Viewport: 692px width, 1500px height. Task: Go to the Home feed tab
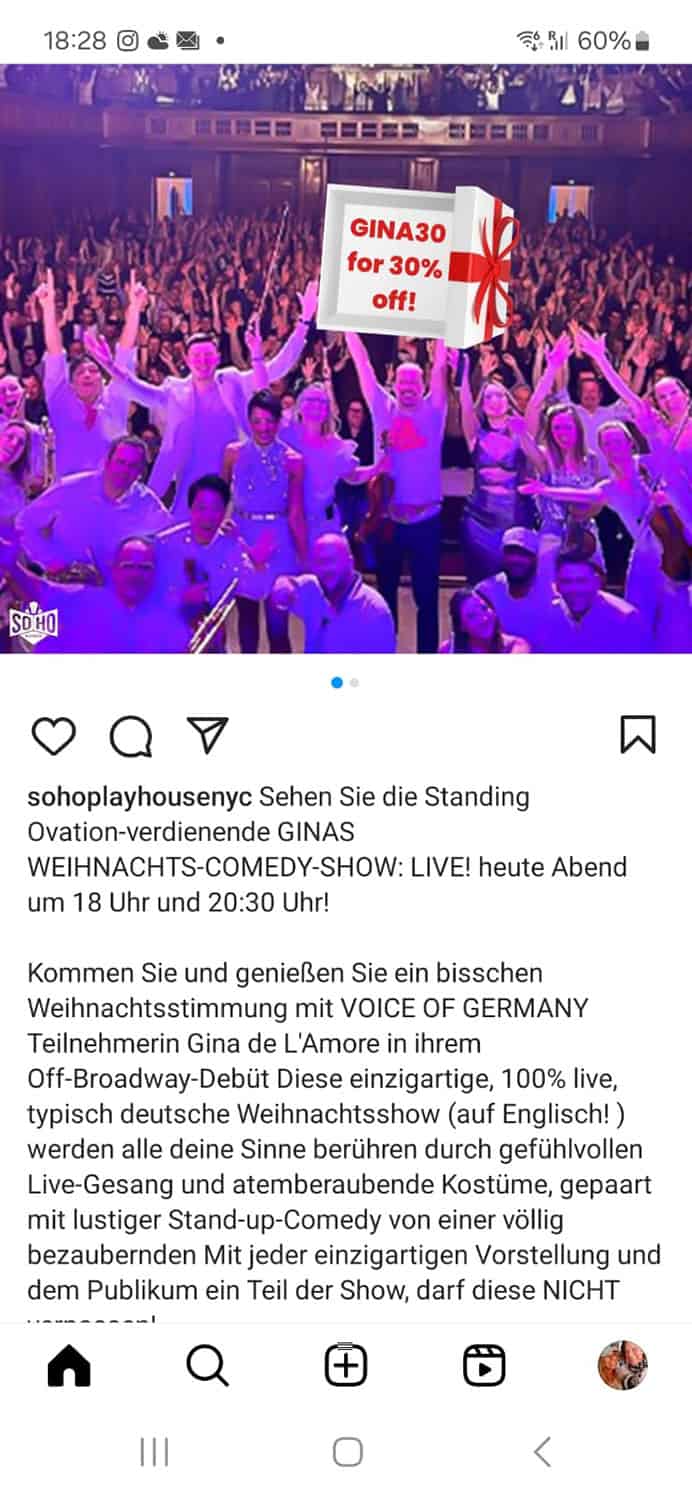69,1365
